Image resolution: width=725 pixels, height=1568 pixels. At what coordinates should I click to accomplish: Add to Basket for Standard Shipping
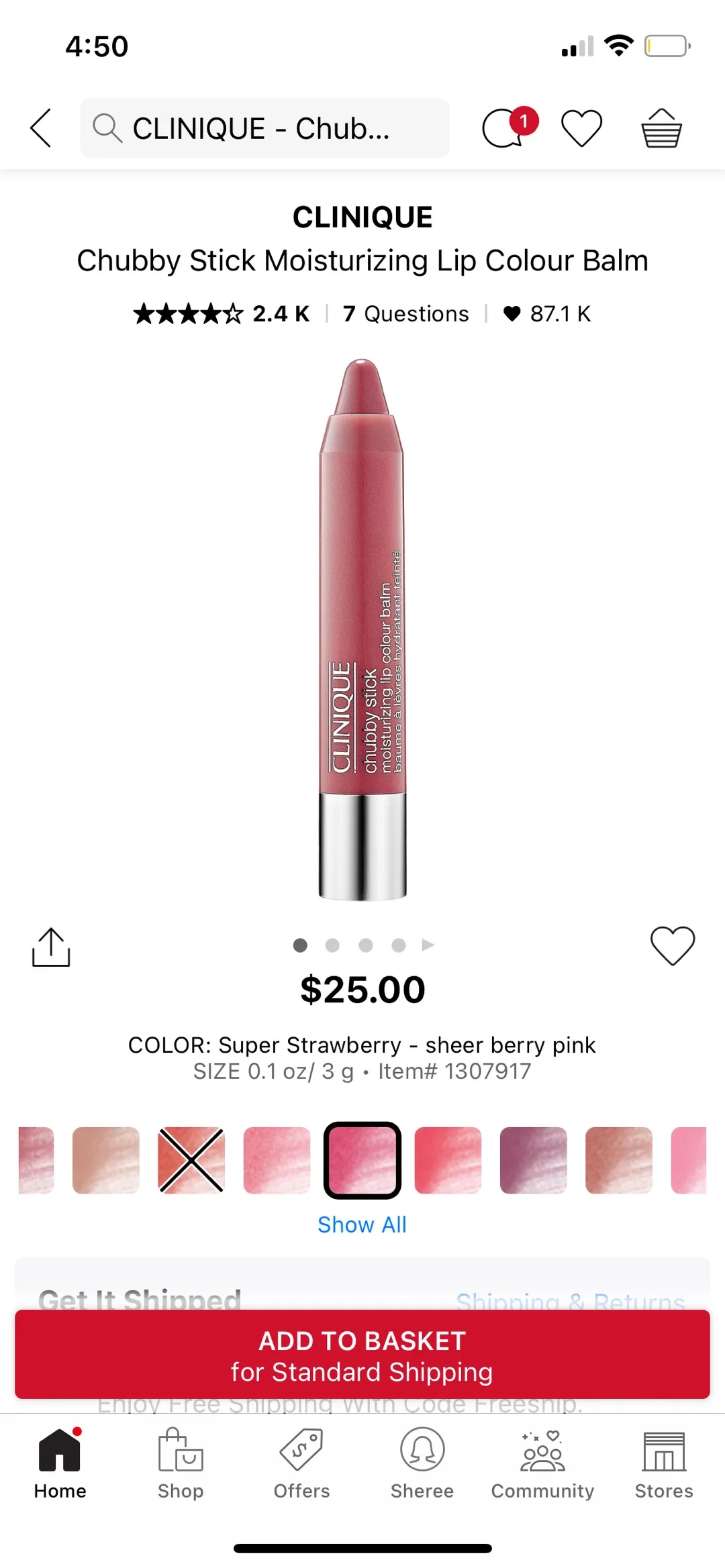(362, 1355)
